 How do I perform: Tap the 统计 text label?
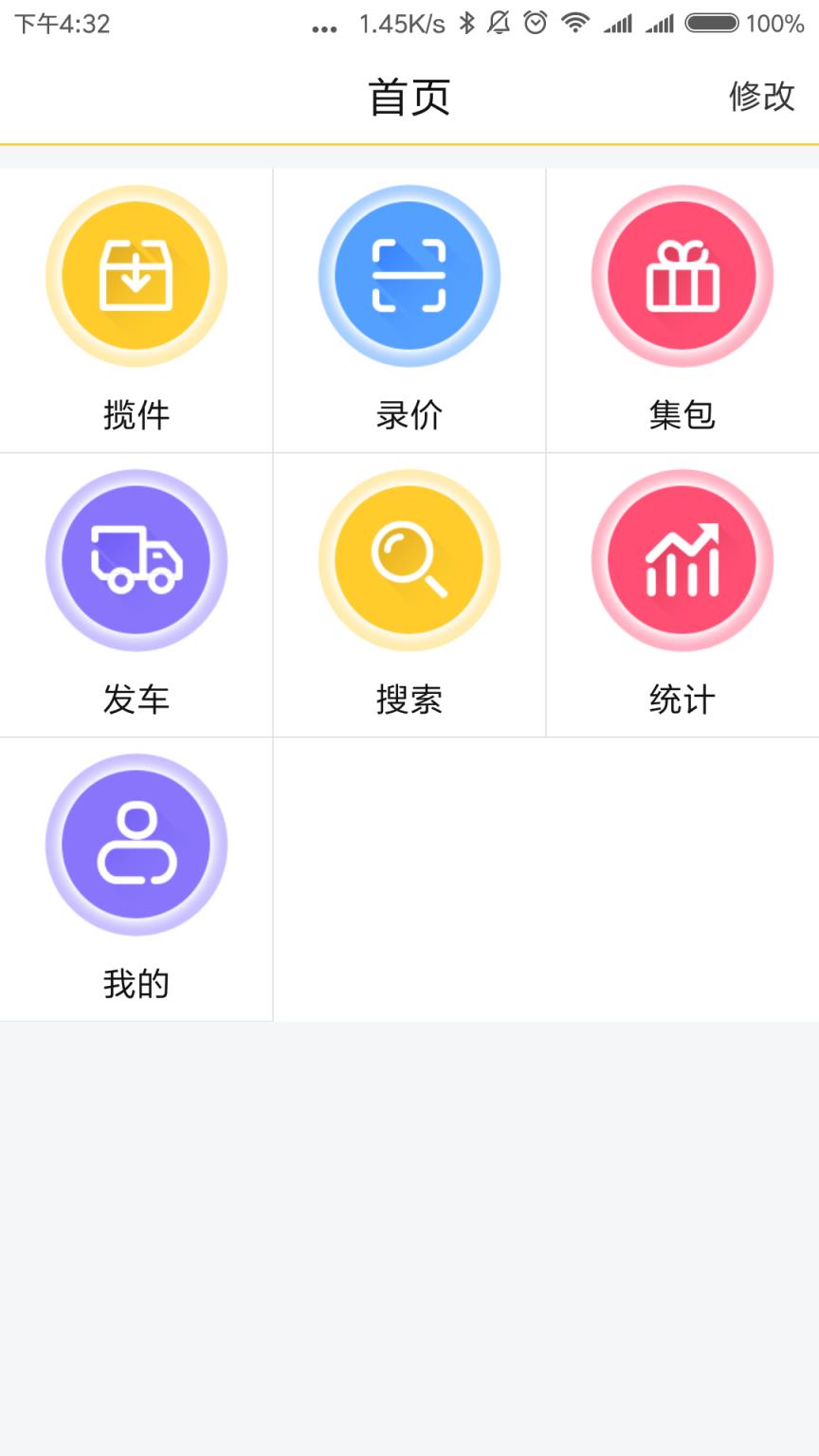pos(682,700)
